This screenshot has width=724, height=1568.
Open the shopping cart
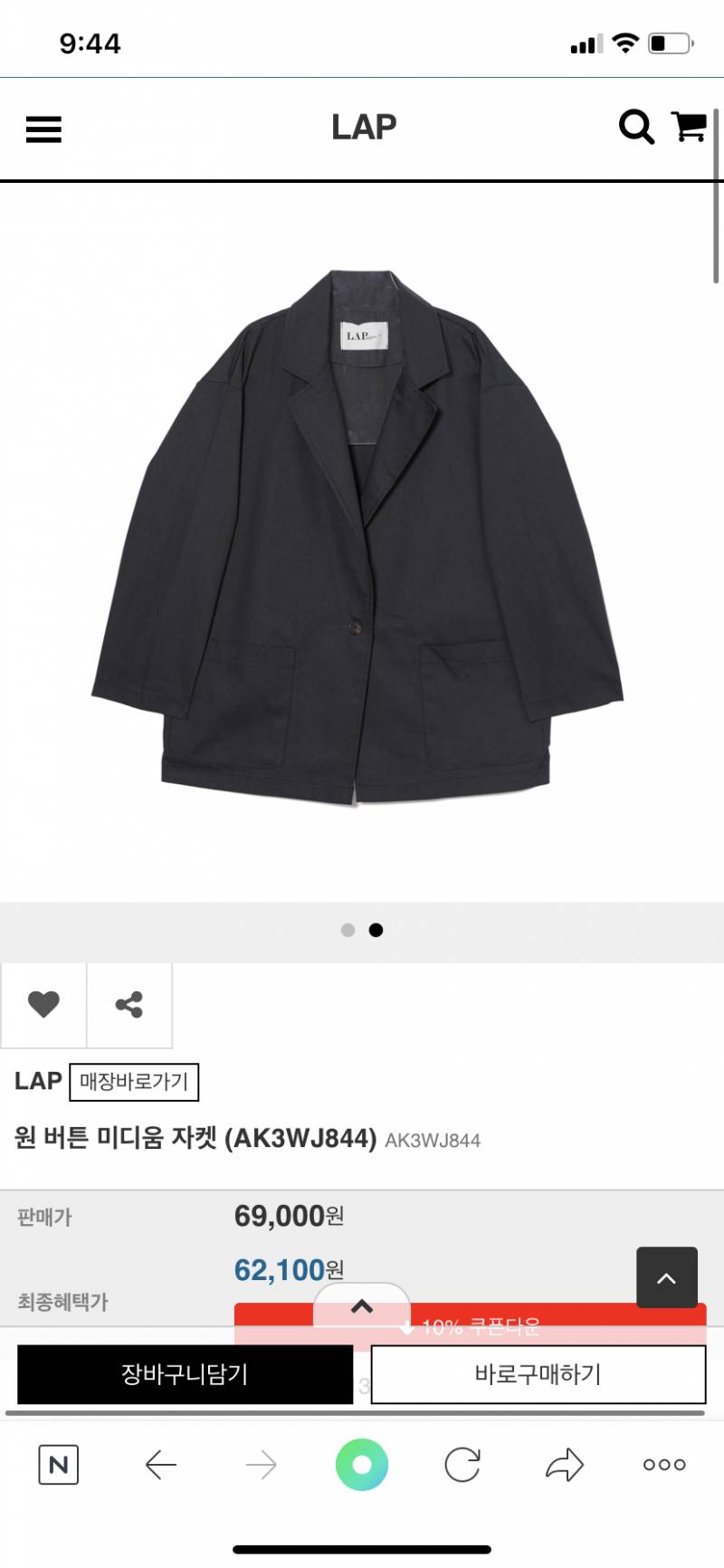coord(689,127)
